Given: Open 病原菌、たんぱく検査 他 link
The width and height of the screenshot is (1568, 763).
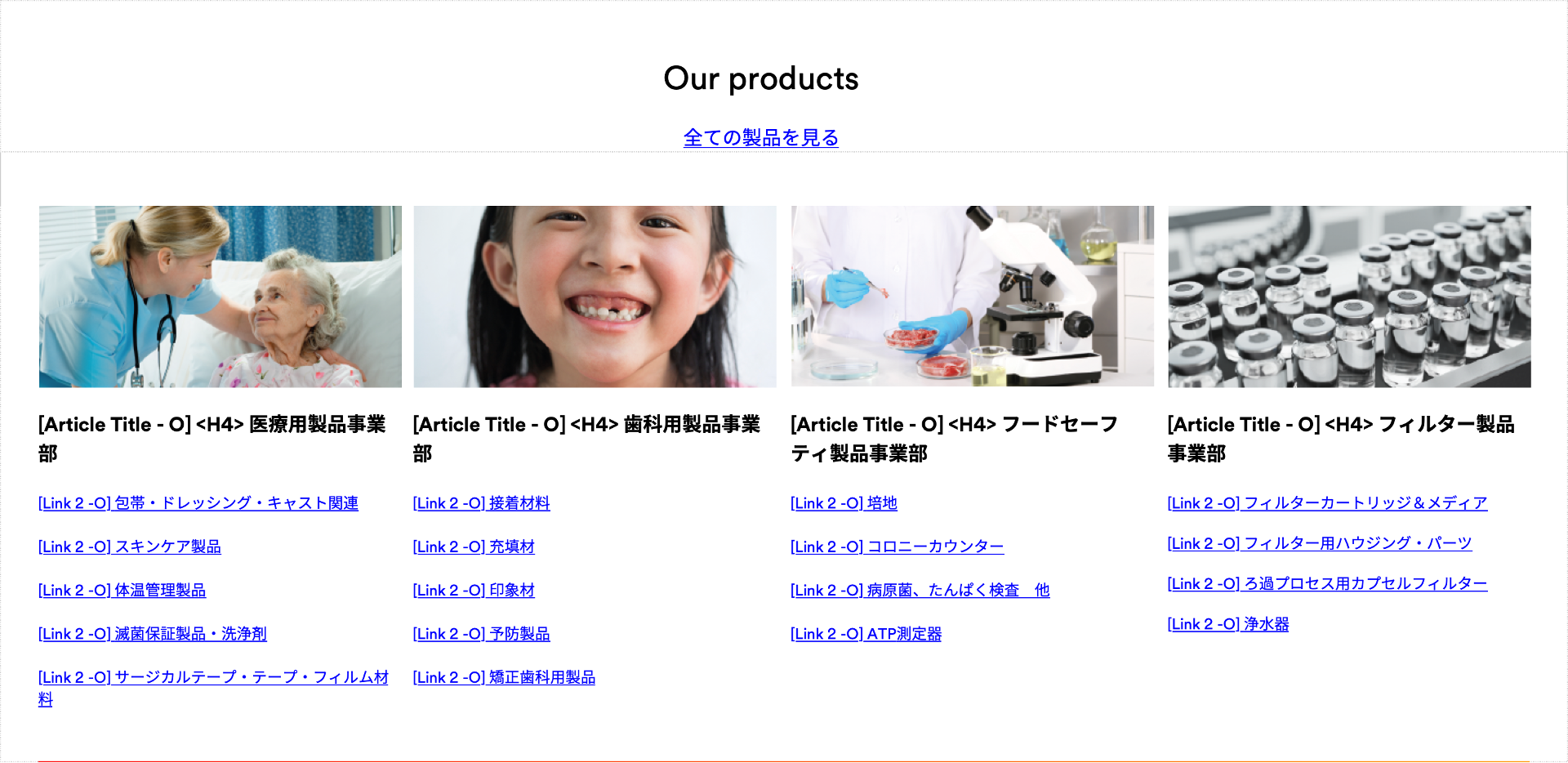Looking at the screenshot, I should click(920, 590).
